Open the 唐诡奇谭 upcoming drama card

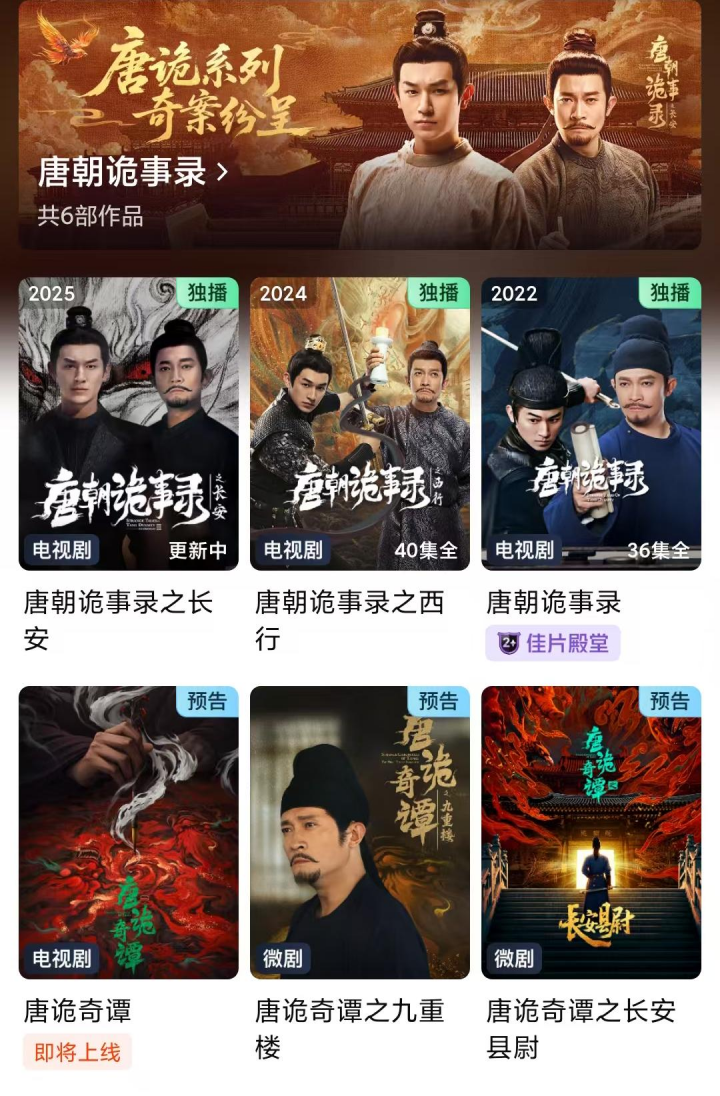click(128, 832)
